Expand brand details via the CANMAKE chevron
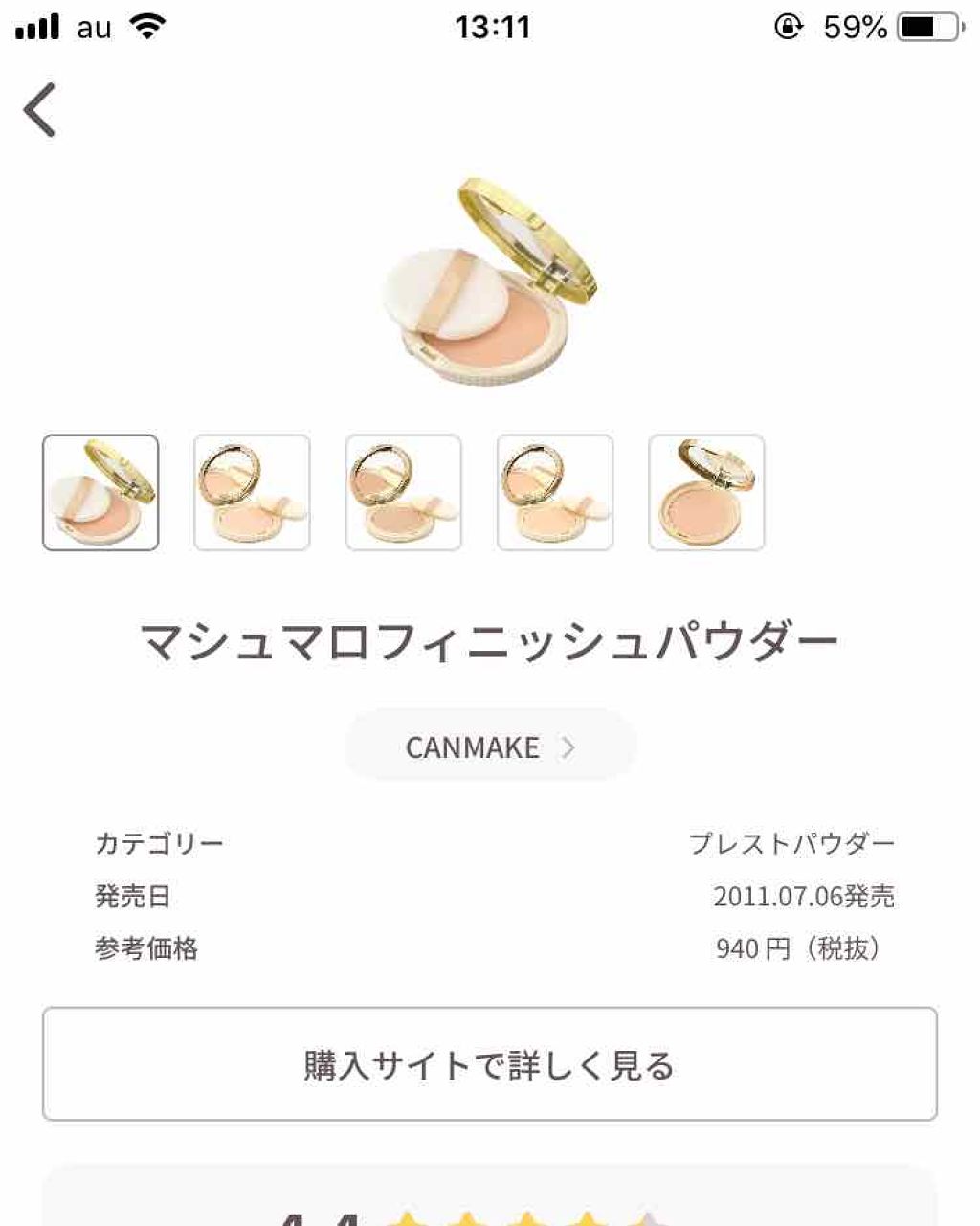 tap(568, 747)
